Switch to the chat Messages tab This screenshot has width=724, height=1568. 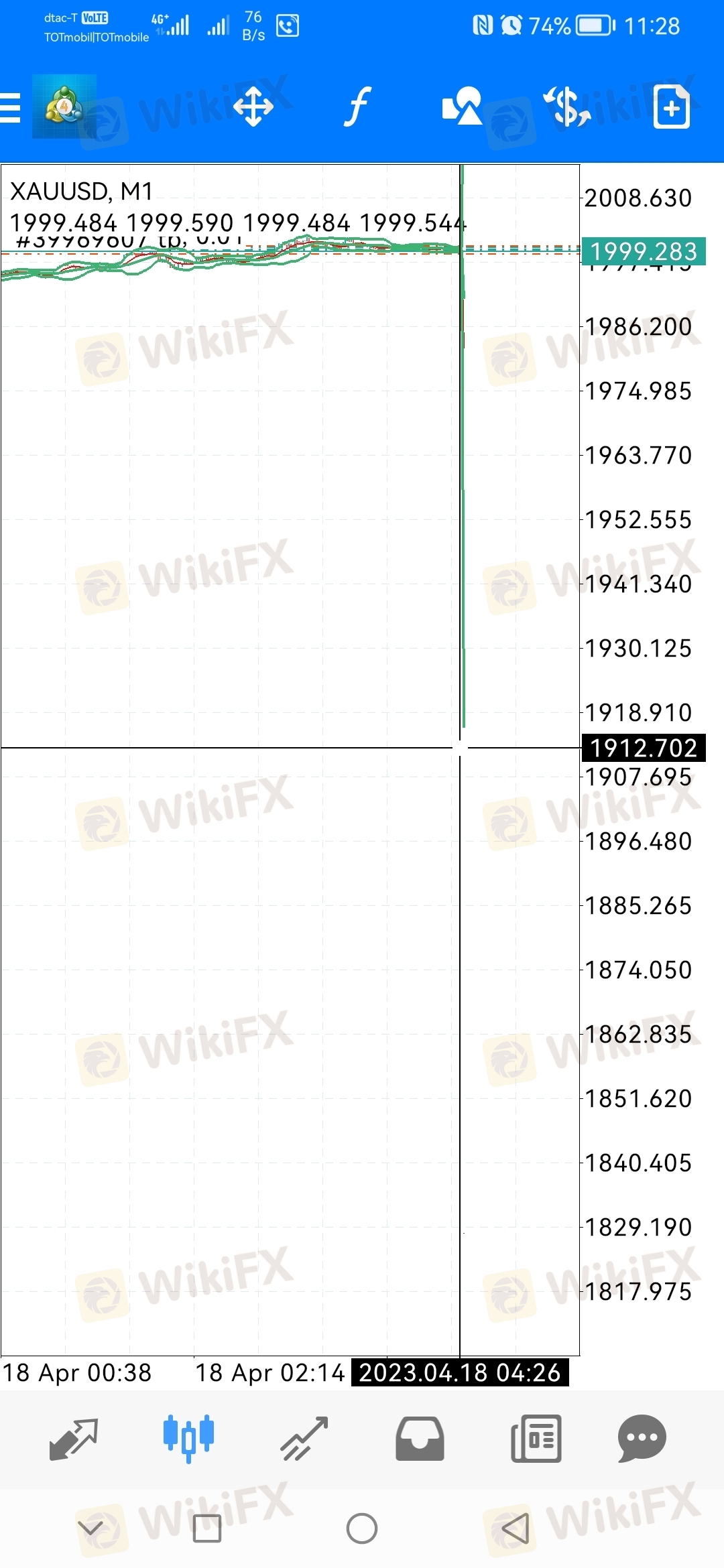642,1439
